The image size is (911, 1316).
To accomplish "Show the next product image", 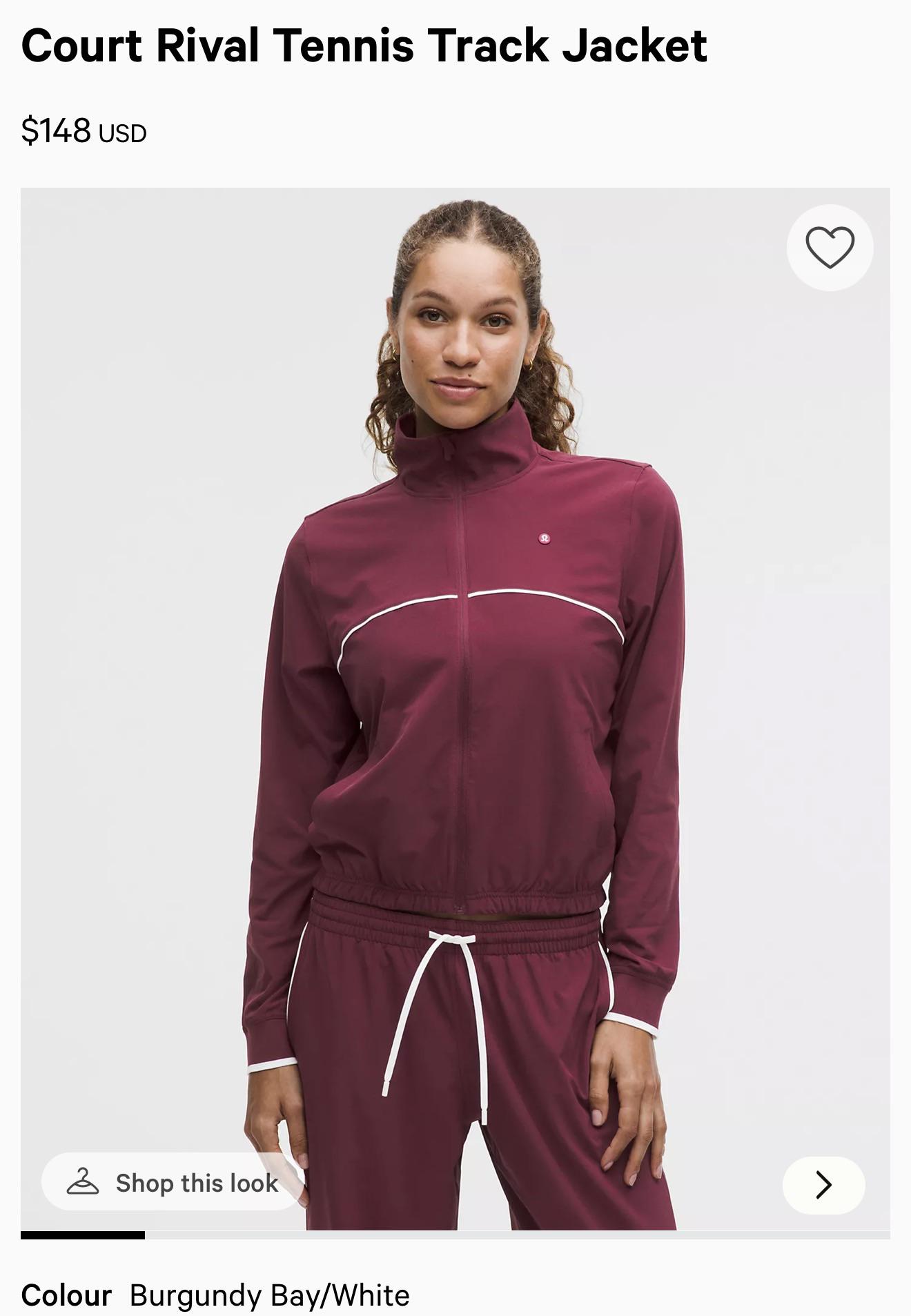I will [x=823, y=1185].
